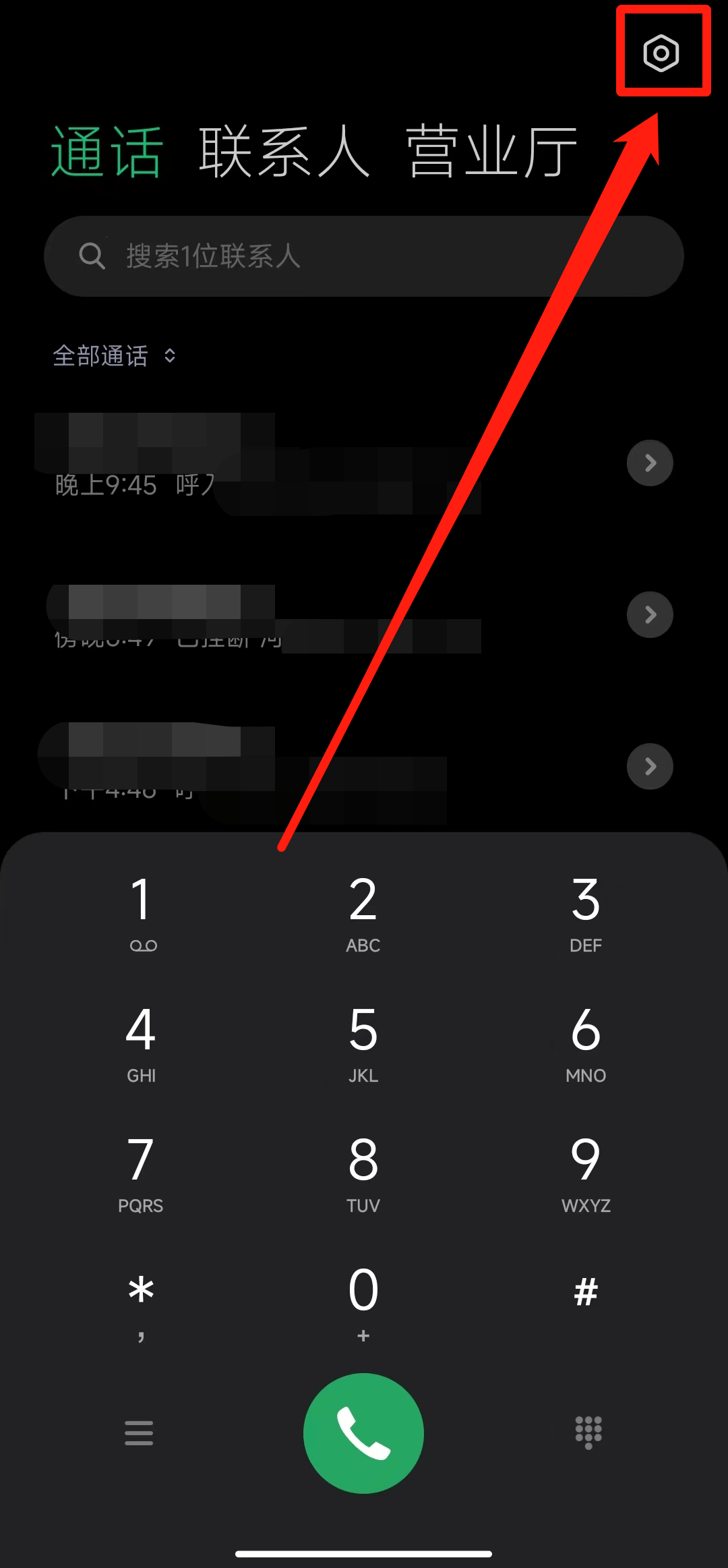Viewport: 728px width, 1568px height.
Task: Tap the 搜索1位联系人 search field
Action: point(364,256)
